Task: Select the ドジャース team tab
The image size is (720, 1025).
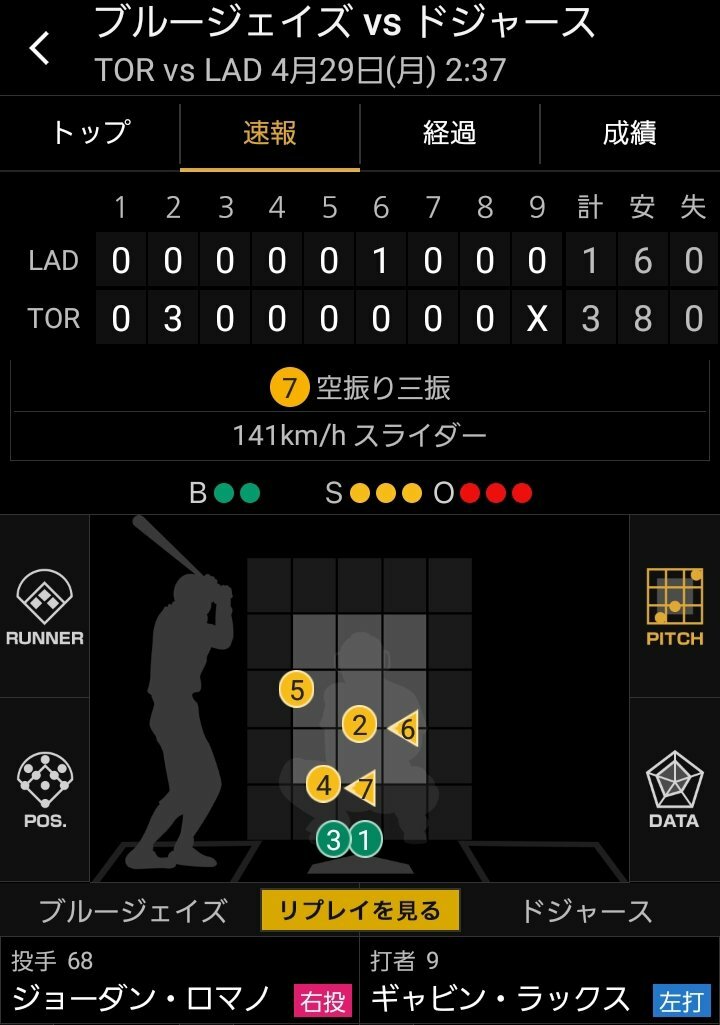Action: click(x=586, y=911)
